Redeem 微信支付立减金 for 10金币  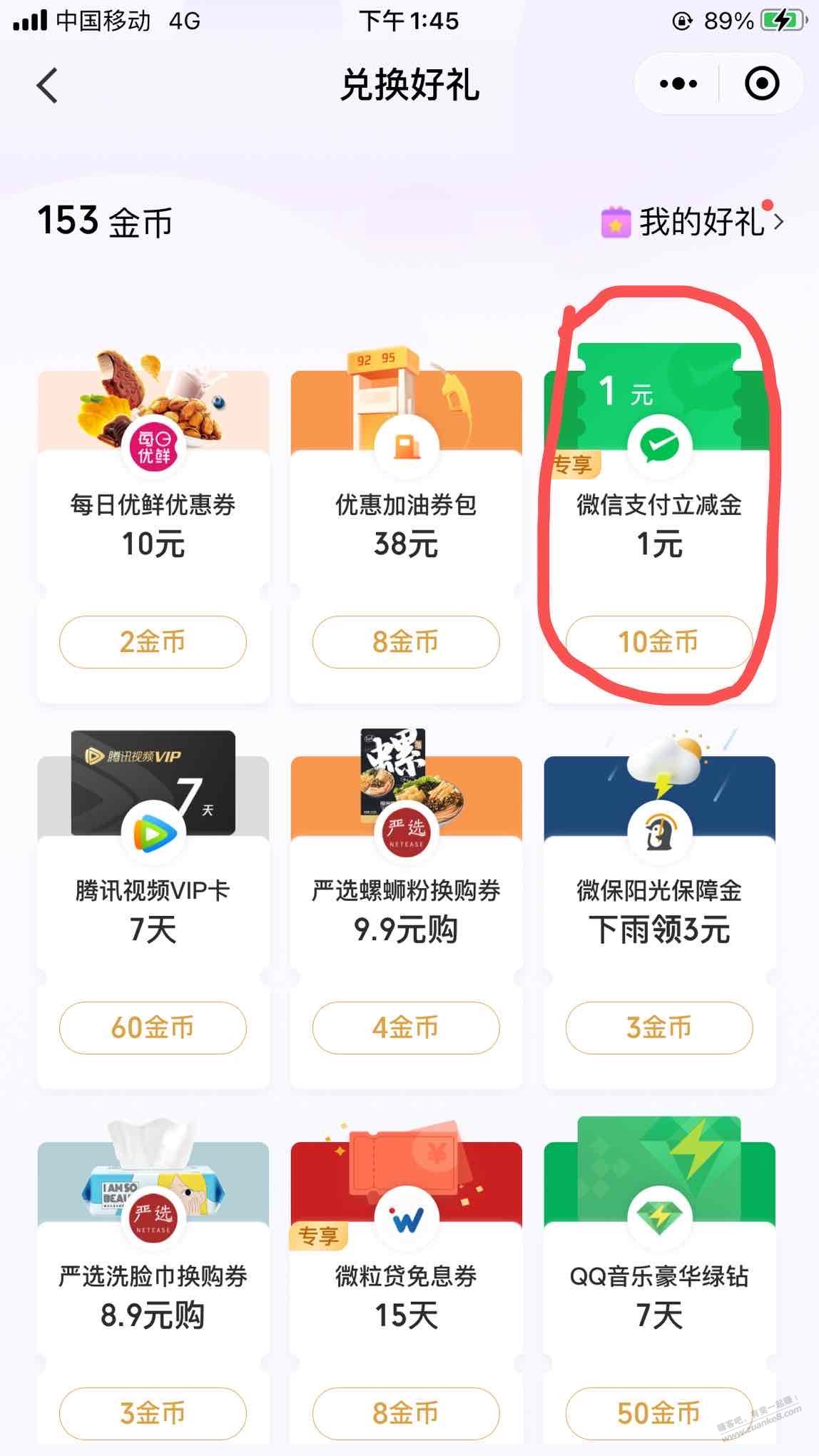point(658,642)
